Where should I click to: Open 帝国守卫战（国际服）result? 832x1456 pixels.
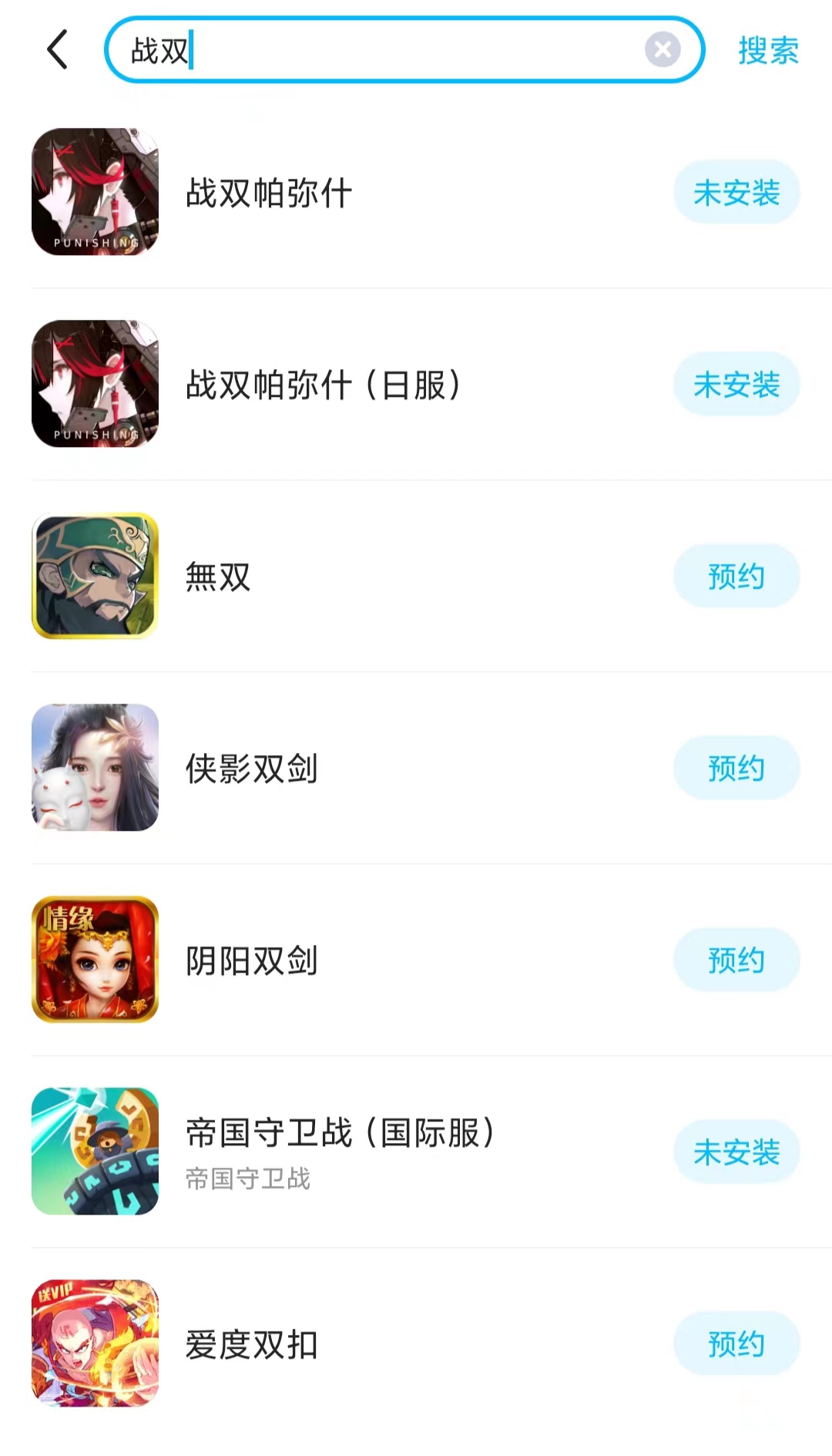click(x=339, y=1135)
